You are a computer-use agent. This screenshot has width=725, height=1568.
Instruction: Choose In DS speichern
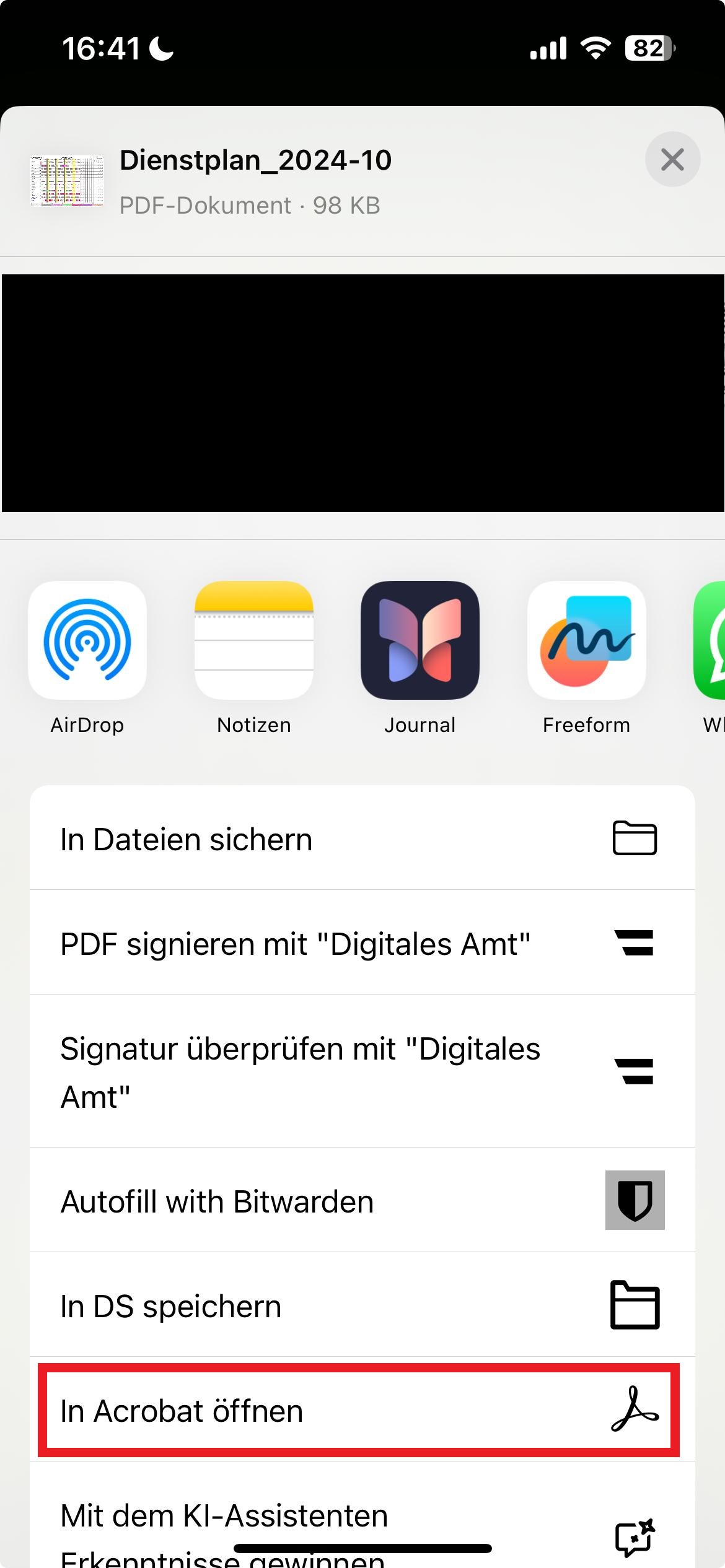coord(362,1305)
